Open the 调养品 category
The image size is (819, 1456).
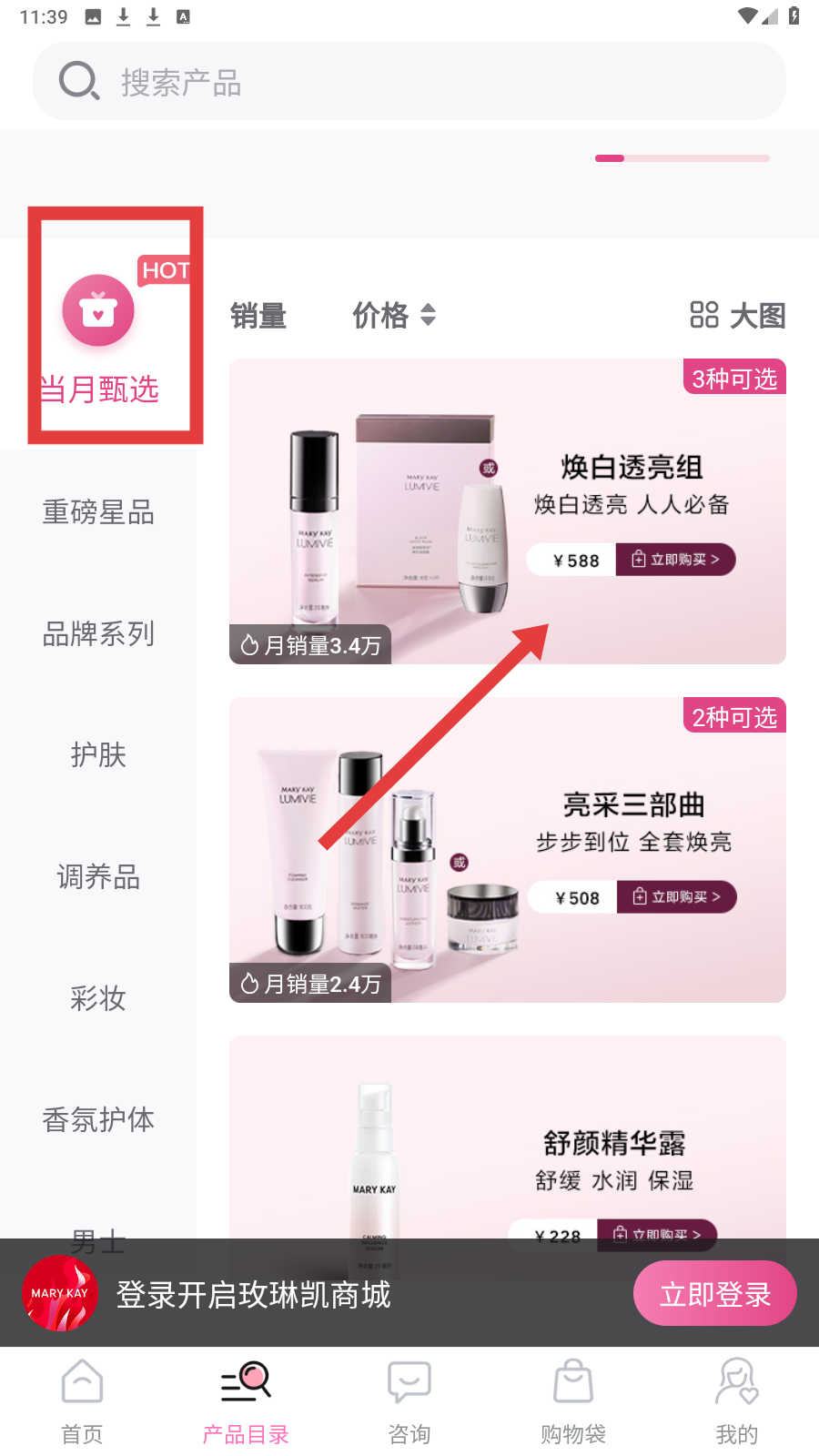pos(98,876)
